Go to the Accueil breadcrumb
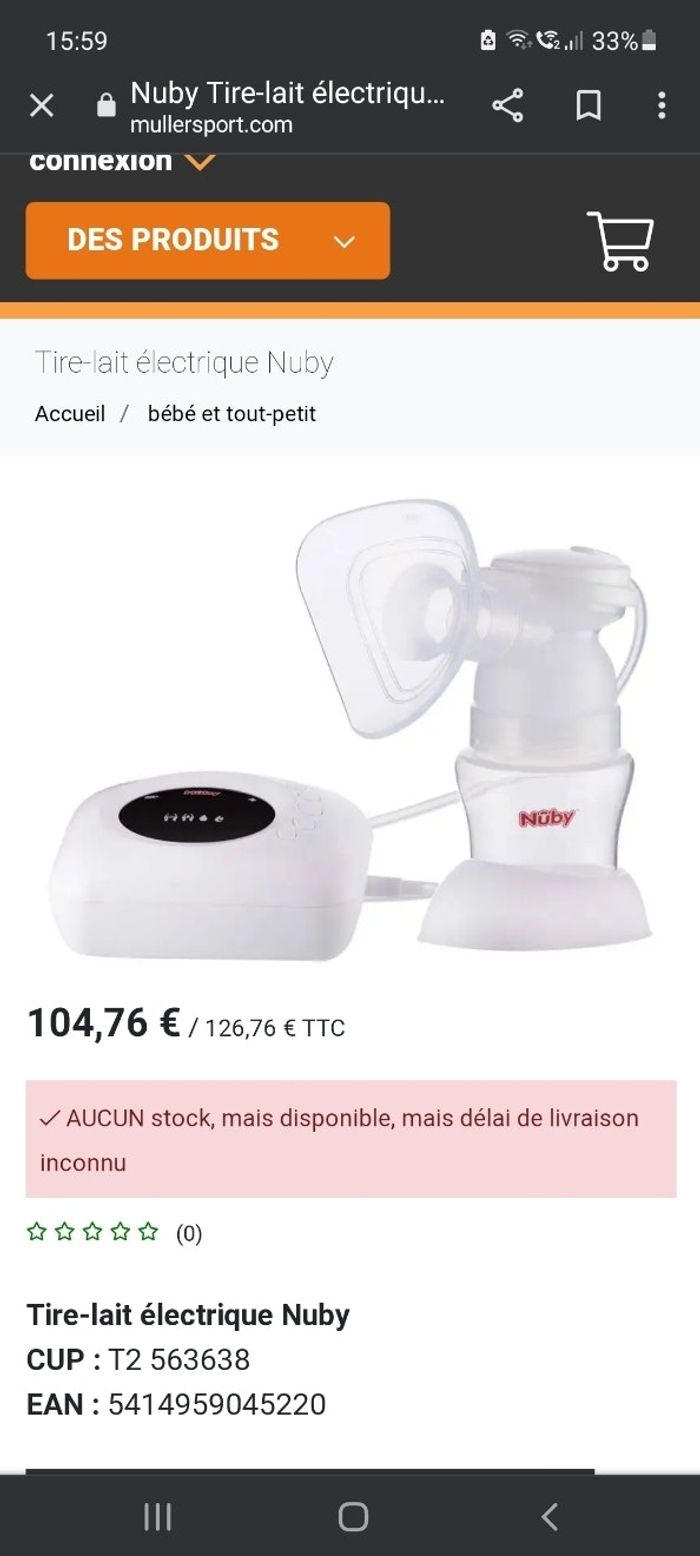The width and height of the screenshot is (700, 1556). pos(70,414)
